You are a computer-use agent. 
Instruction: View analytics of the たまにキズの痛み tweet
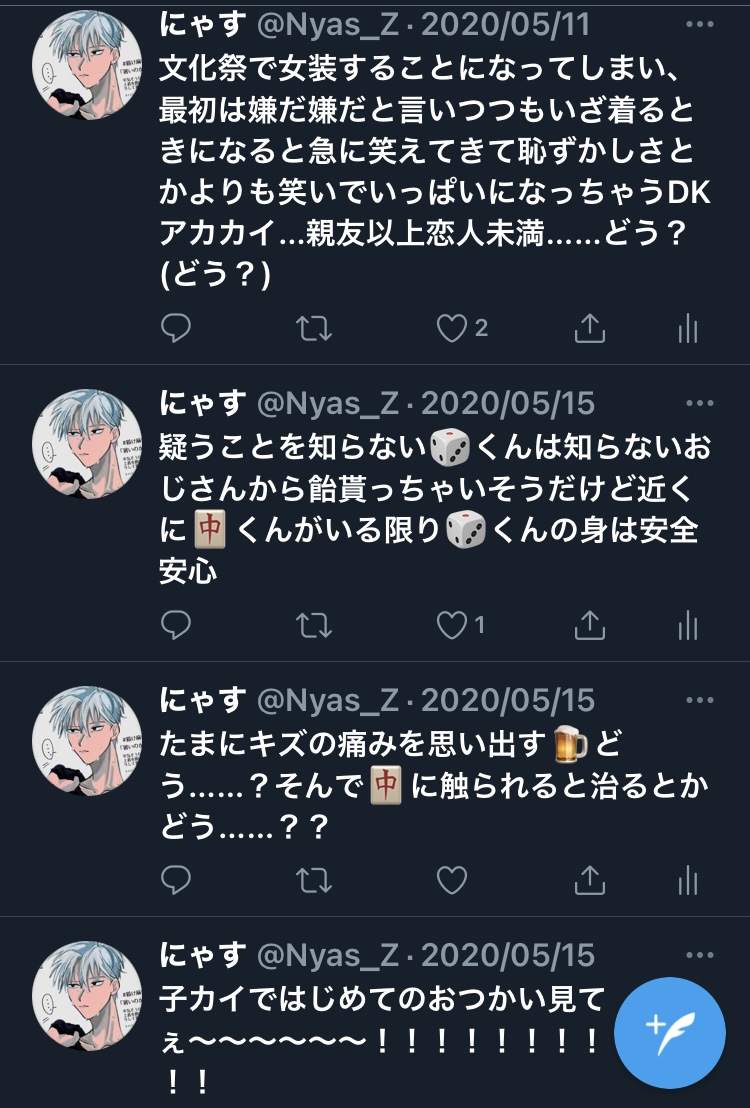687,880
